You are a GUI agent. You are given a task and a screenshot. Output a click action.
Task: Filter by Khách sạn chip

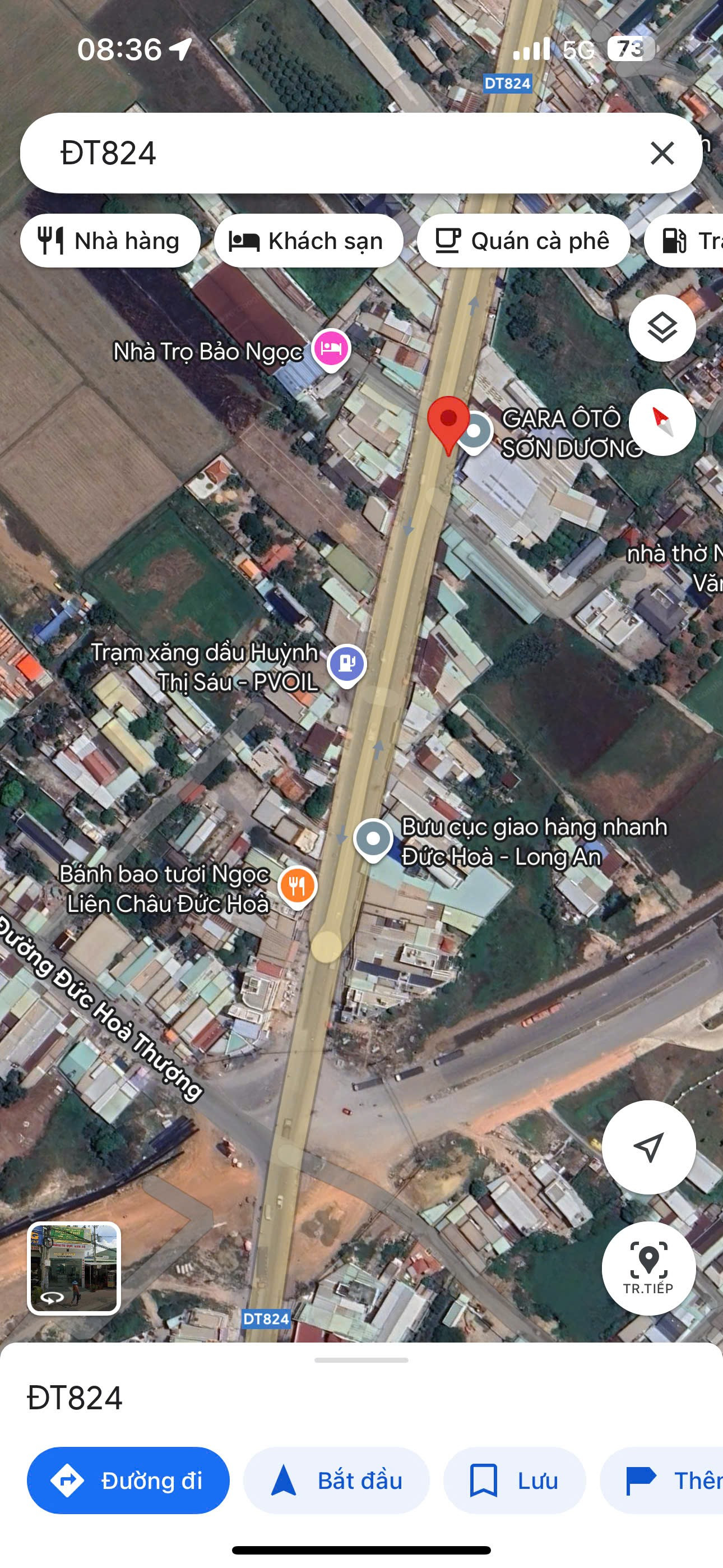point(308,241)
